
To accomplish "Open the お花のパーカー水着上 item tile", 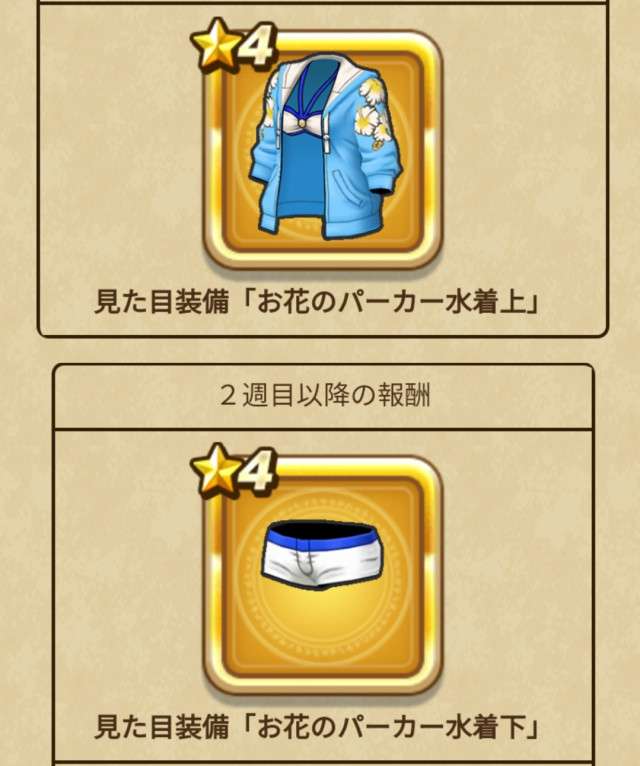I will pos(322,150).
